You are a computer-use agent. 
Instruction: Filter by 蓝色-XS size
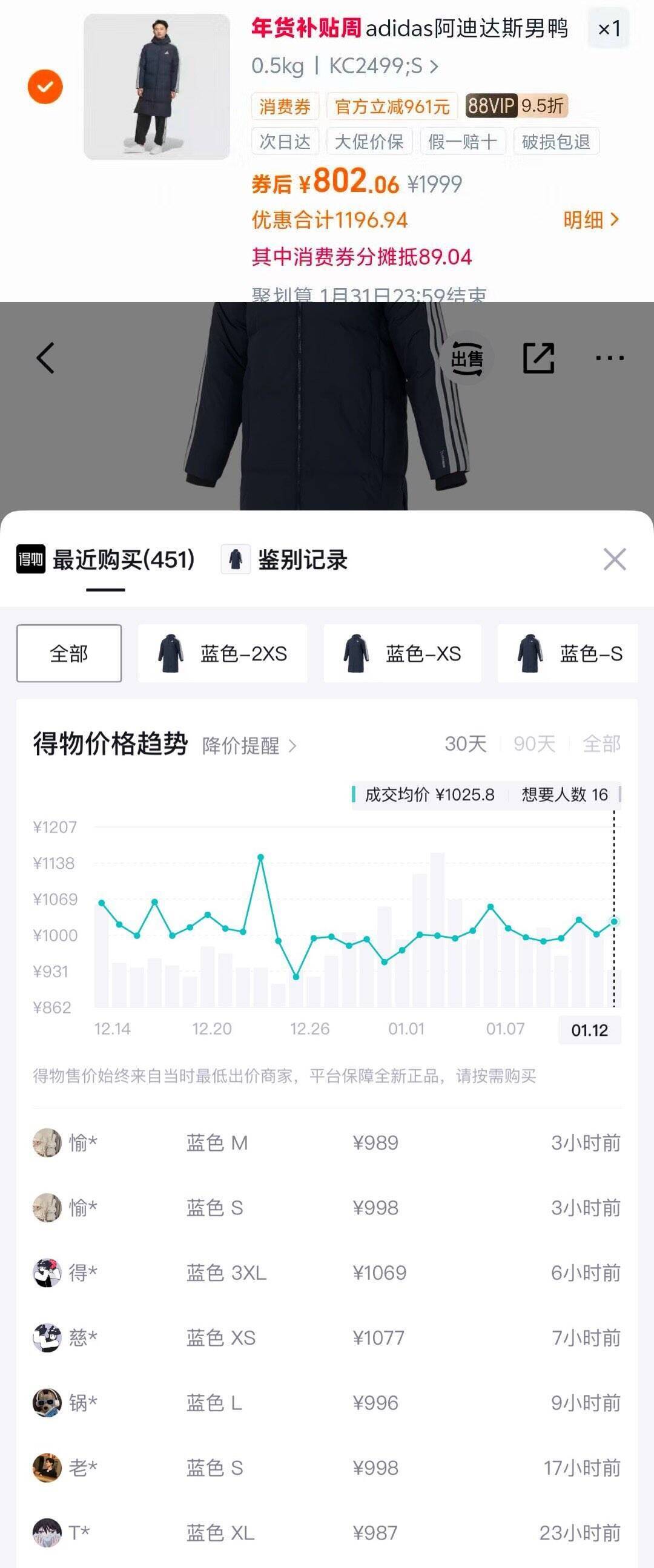point(403,654)
